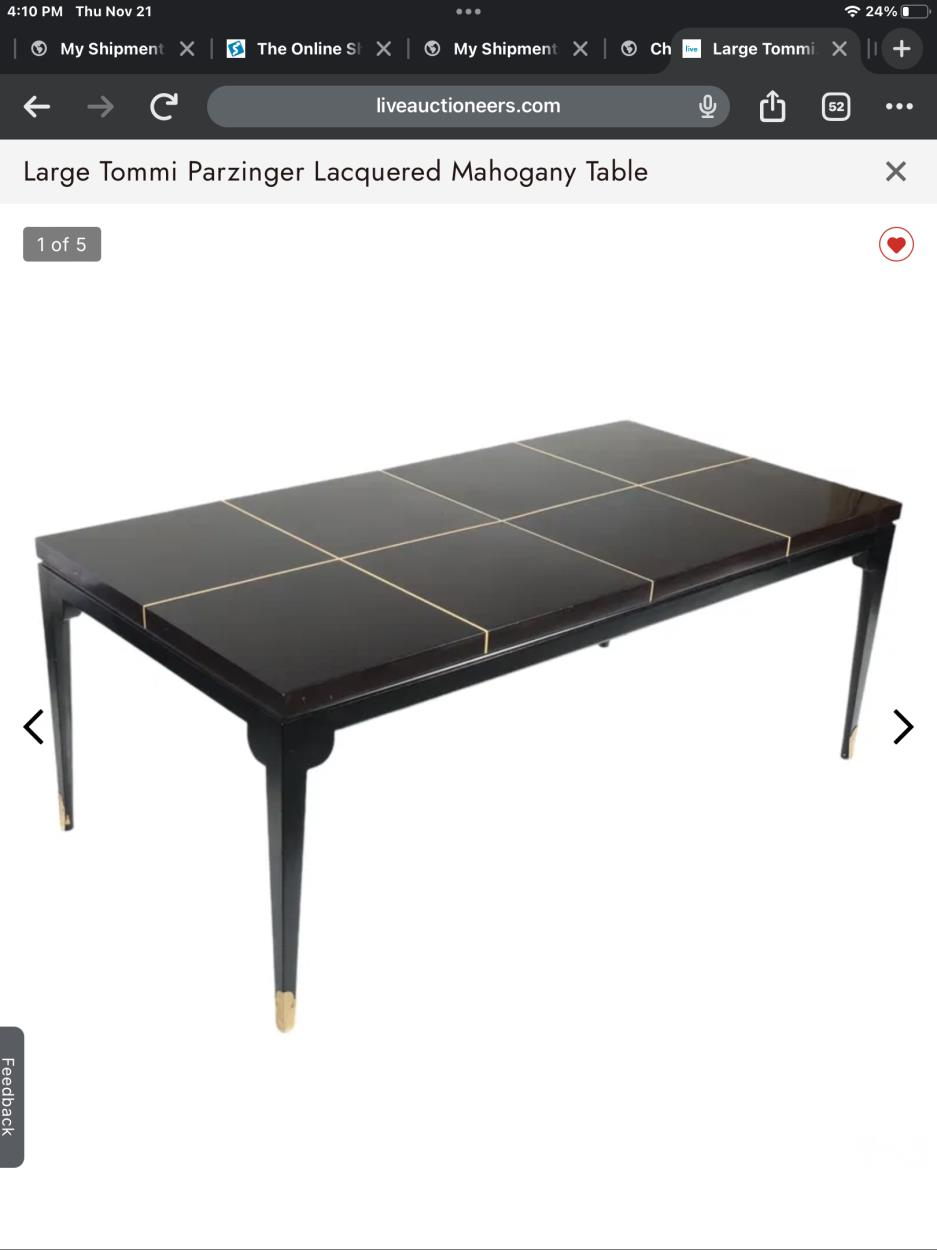Open the tab switcher showing 52 tabs
Image resolution: width=937 pixels, height=1250 pixels.
pyautogui.click(x=836, y=106)
